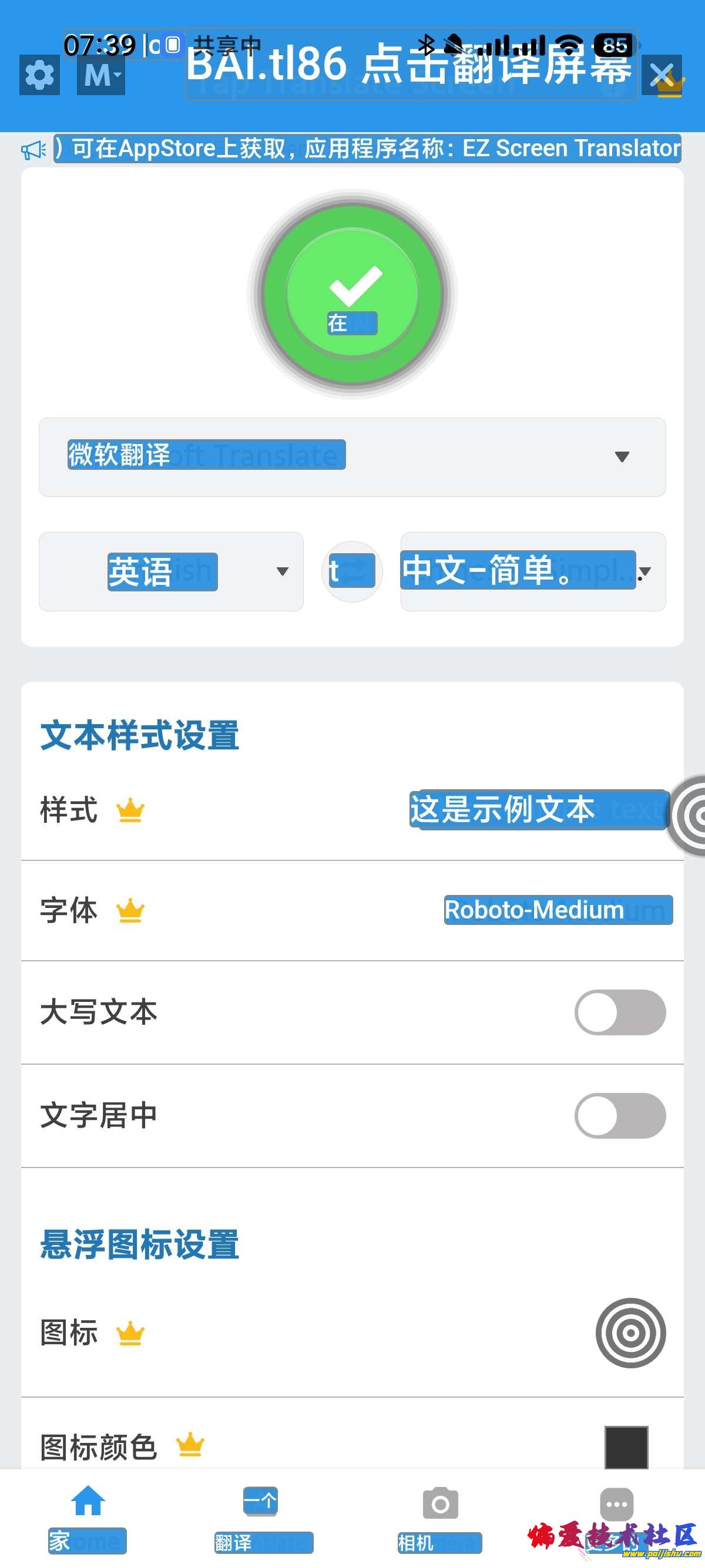
Task: Close the overlay with the X button
Action: tap(662, 76)
